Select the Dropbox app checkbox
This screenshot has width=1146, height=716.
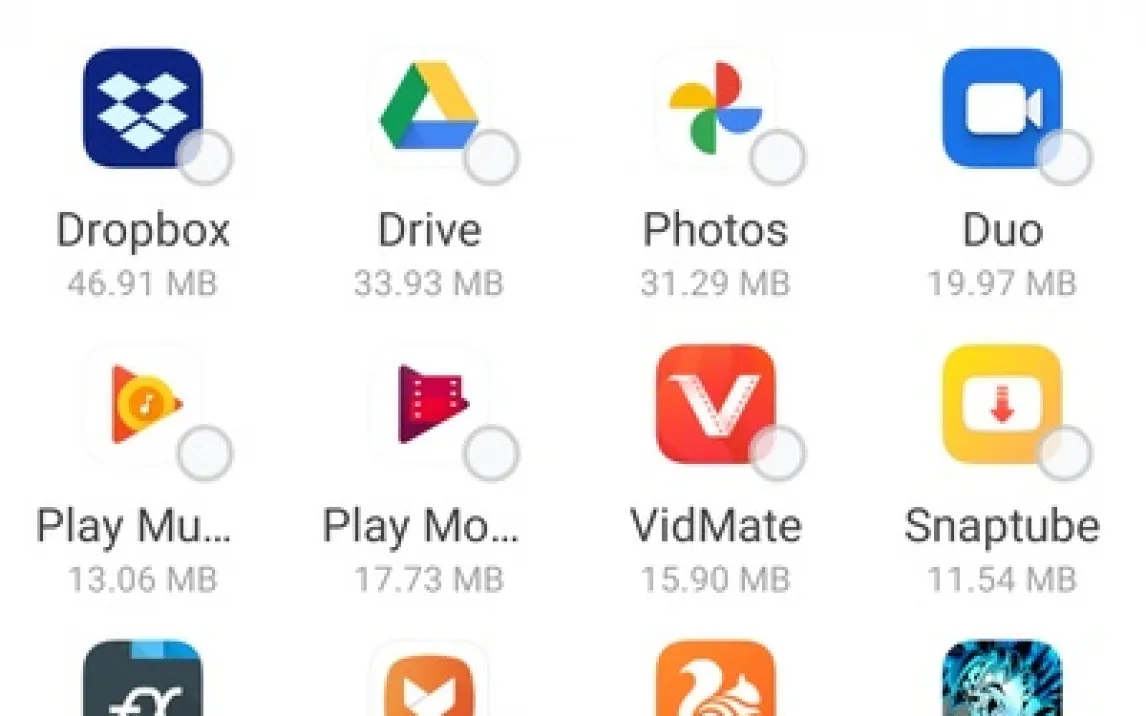point(205,157)
